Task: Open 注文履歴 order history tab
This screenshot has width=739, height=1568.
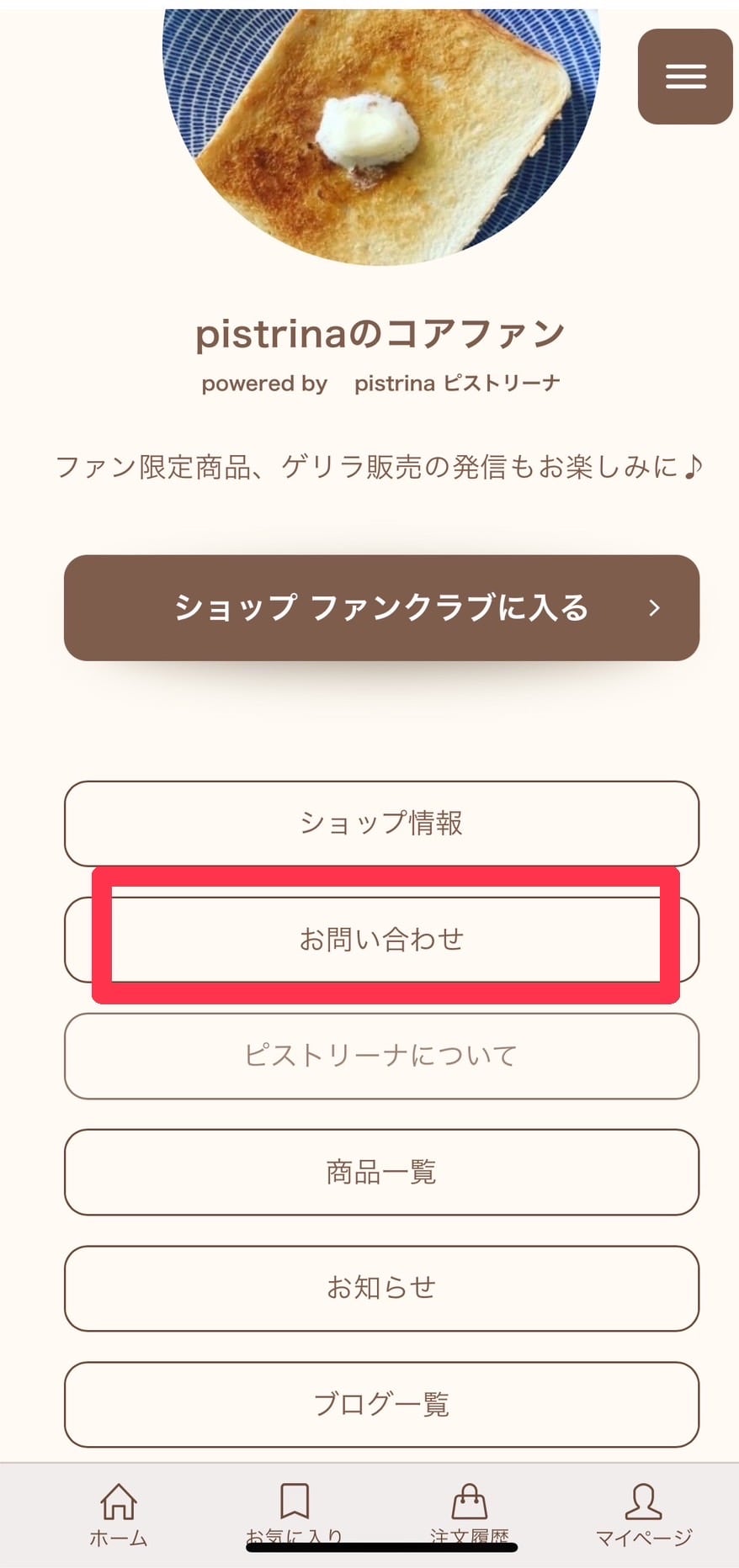Action: point(470,1514)
